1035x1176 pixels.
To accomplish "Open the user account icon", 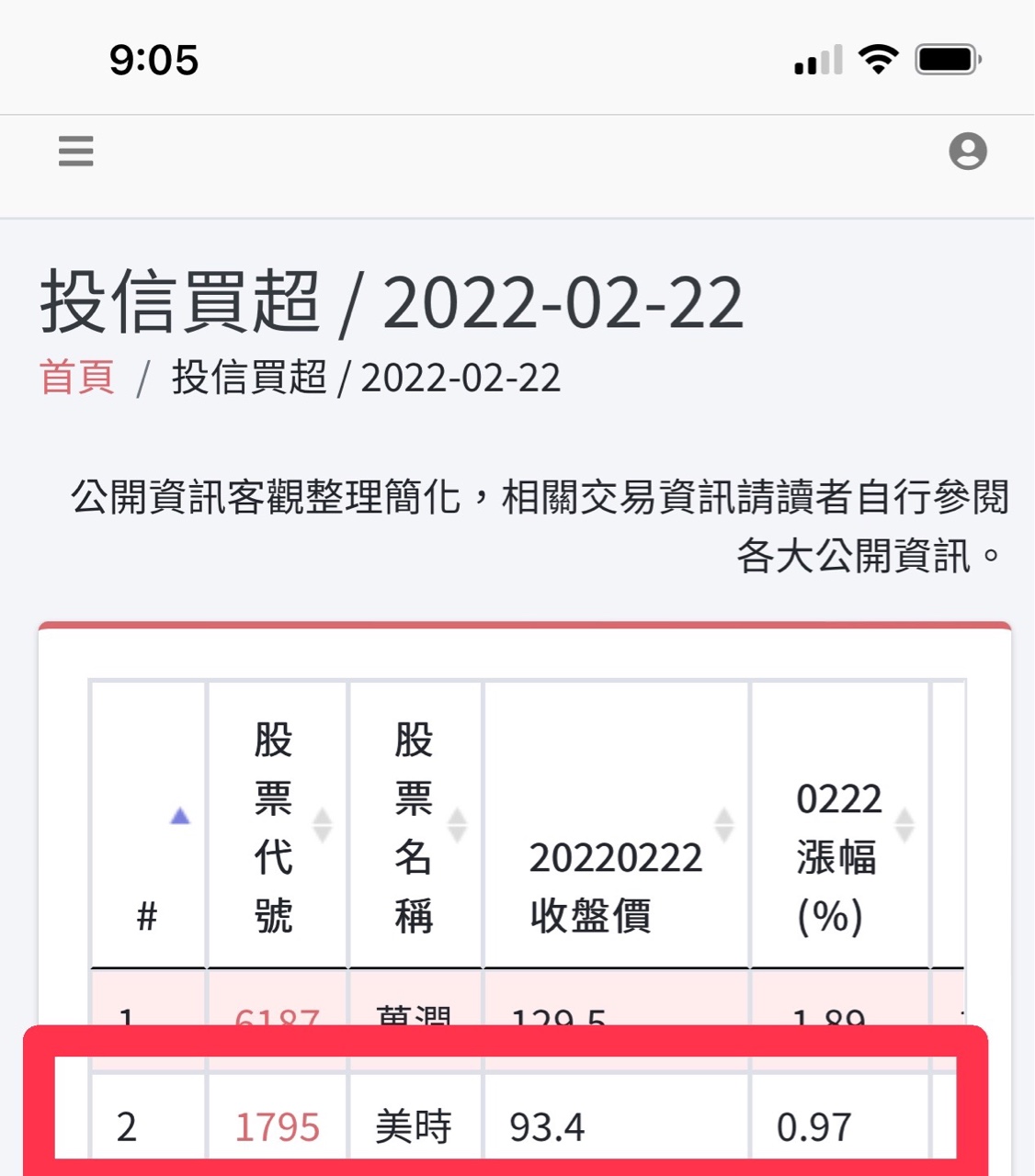I will (967, 151).
